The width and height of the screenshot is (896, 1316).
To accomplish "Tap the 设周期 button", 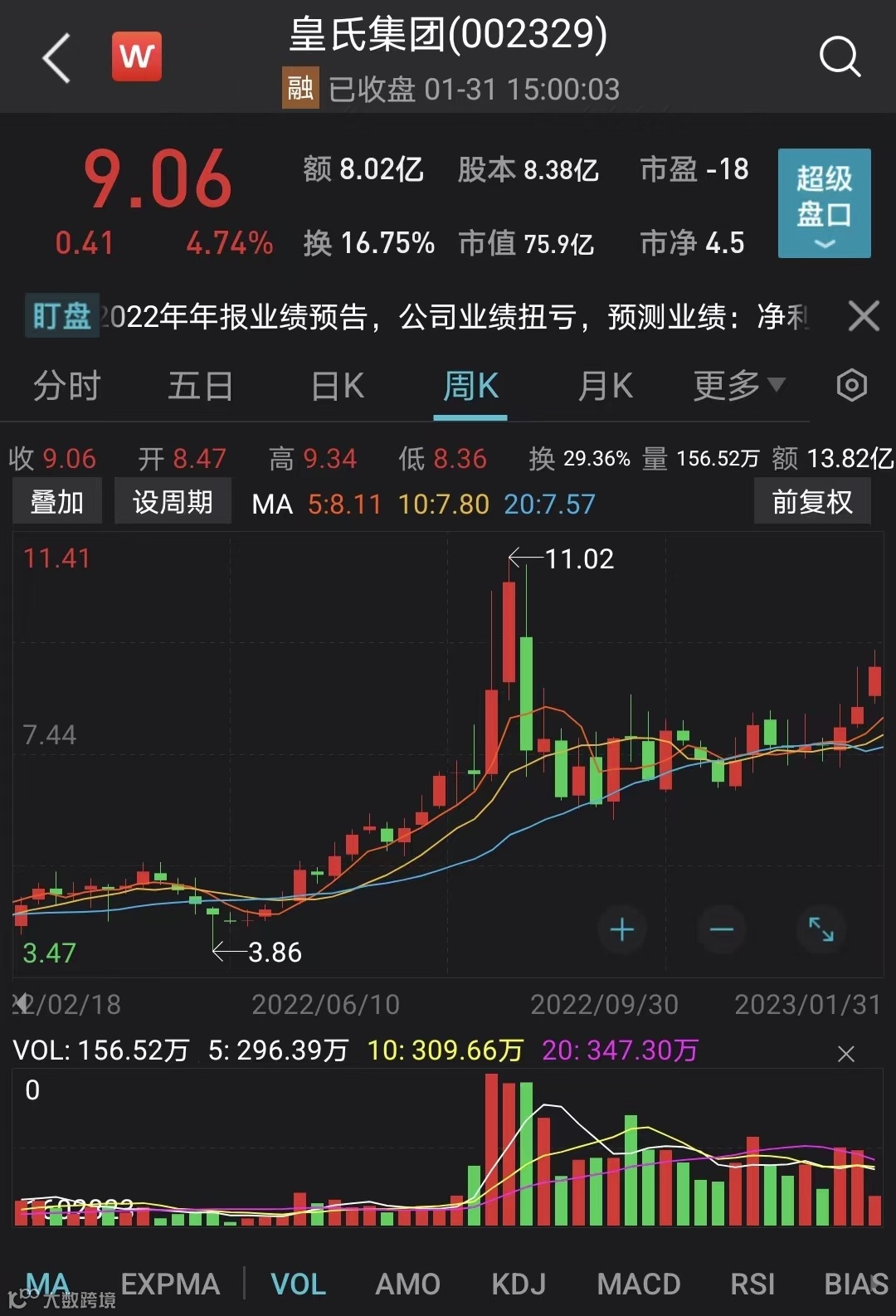I will 173,502.
